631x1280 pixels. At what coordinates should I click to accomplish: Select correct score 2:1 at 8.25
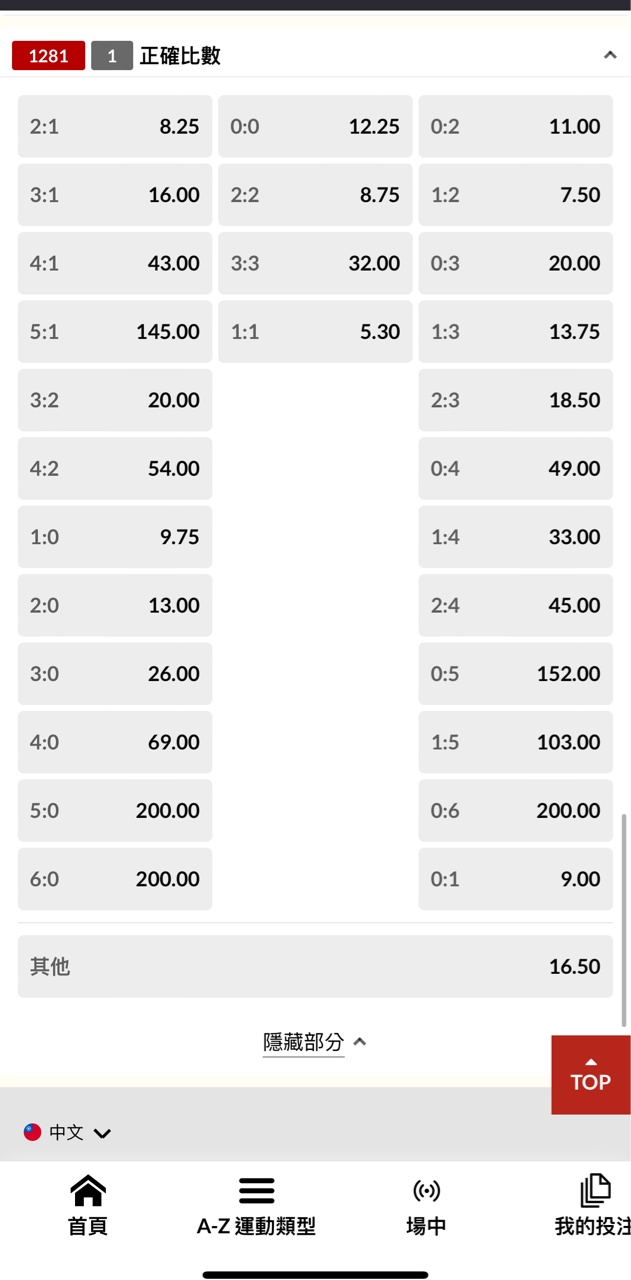(x=115, y=127)
